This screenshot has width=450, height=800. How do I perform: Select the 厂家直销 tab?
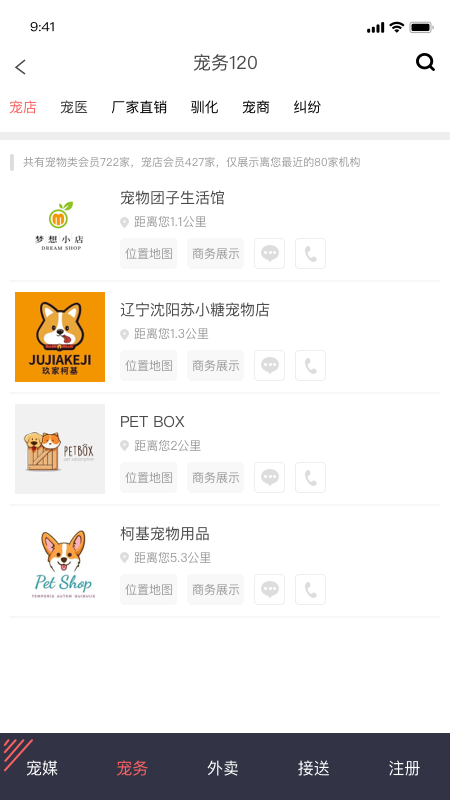139,107
